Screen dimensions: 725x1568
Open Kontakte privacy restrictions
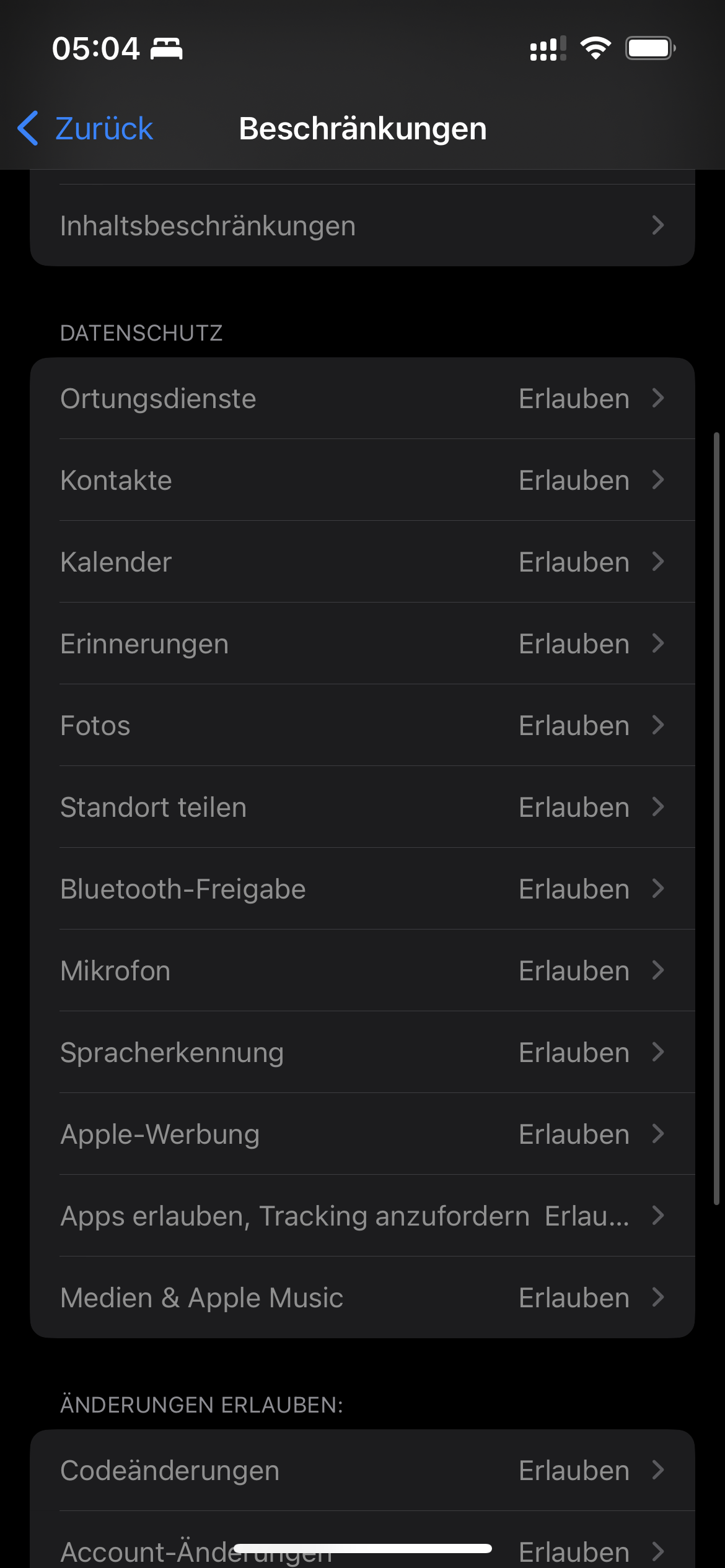coord(362,481)
